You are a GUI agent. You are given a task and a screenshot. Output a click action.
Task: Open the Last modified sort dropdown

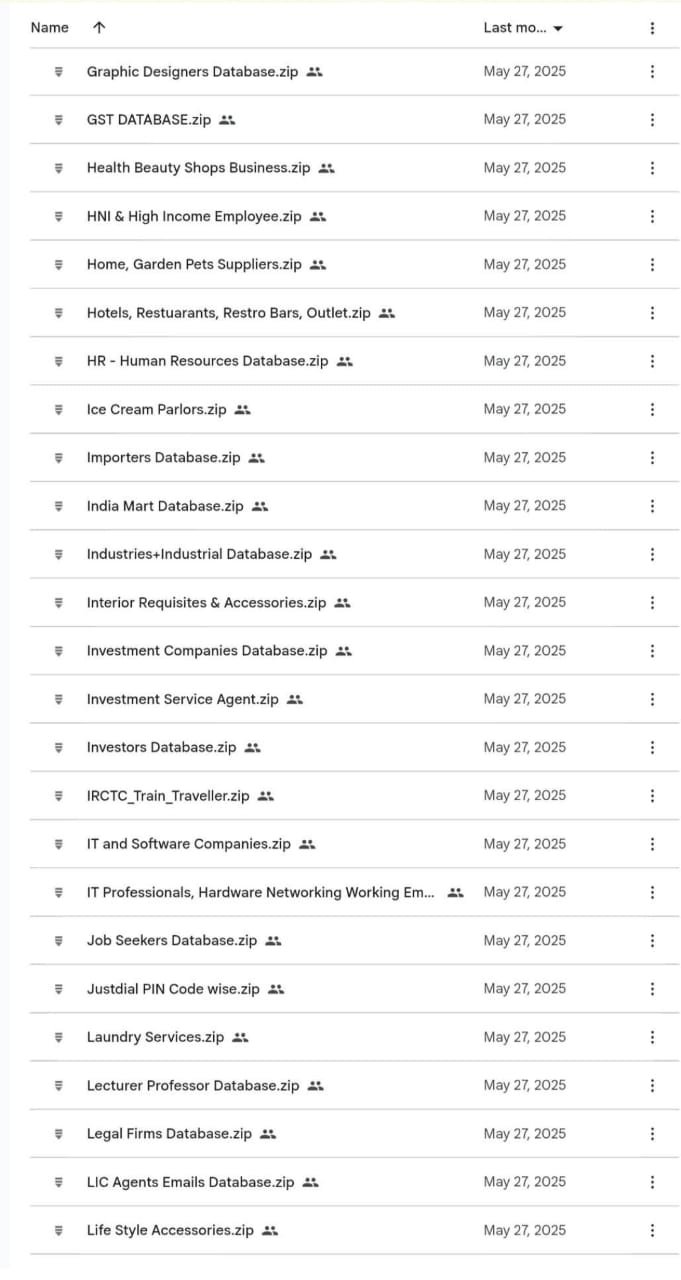click(x=523, y=28)
